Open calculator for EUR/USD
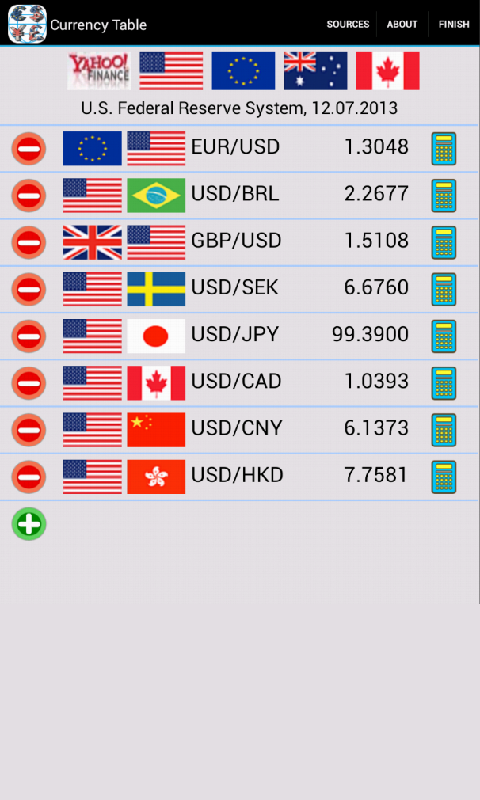The height and width of the screenshot is (800, 480). 444,148
